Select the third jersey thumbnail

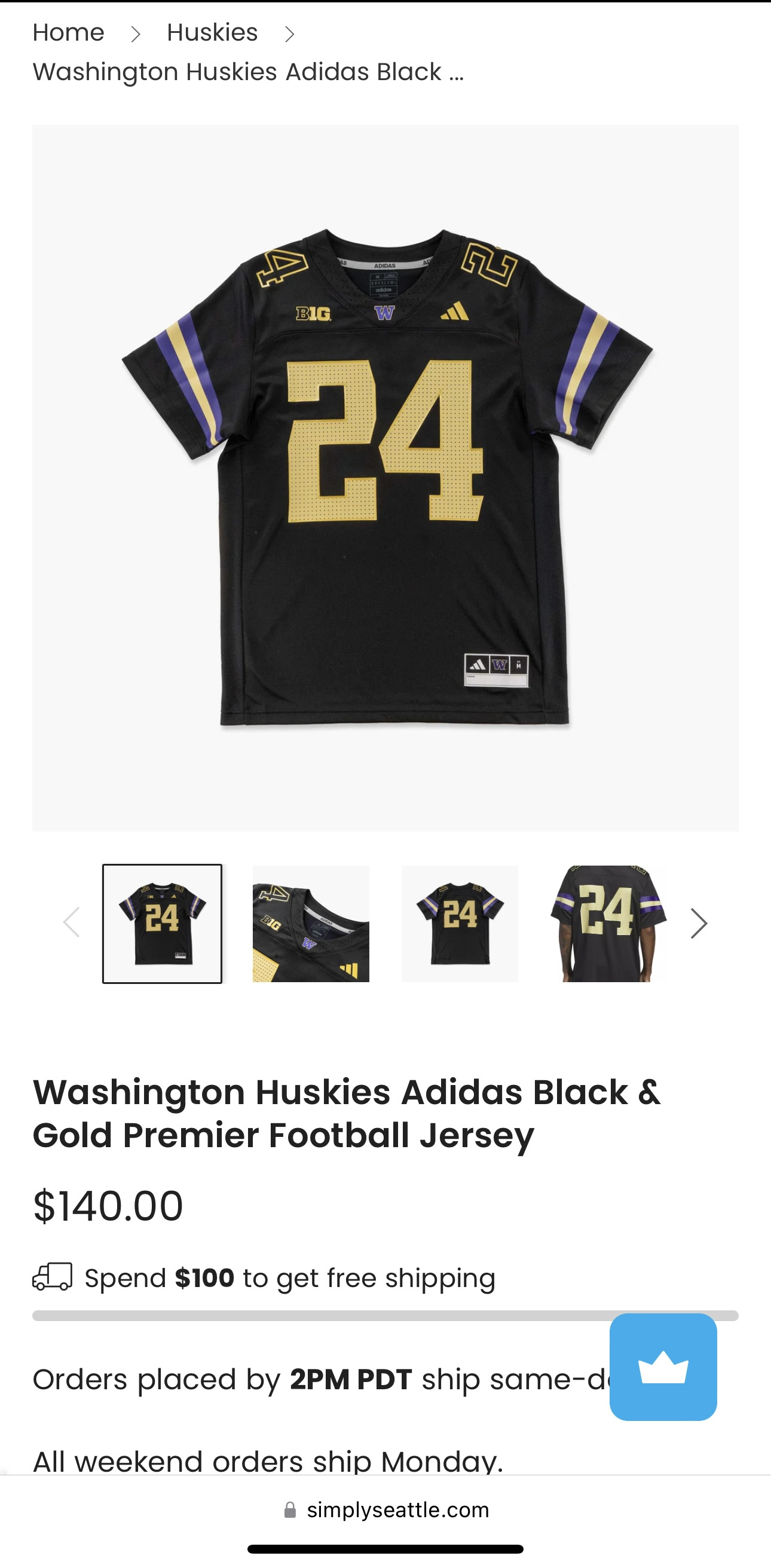tap(460, 923)
